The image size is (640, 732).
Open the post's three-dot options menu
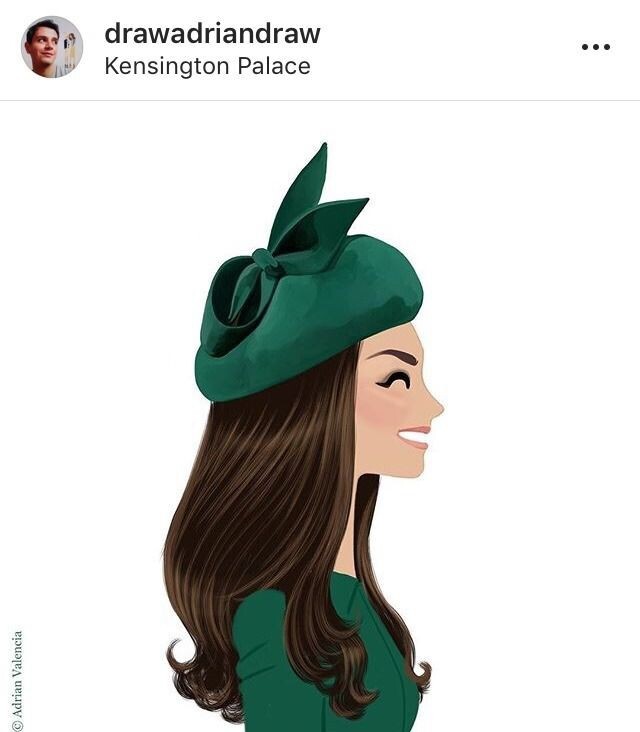pos(595,47)
